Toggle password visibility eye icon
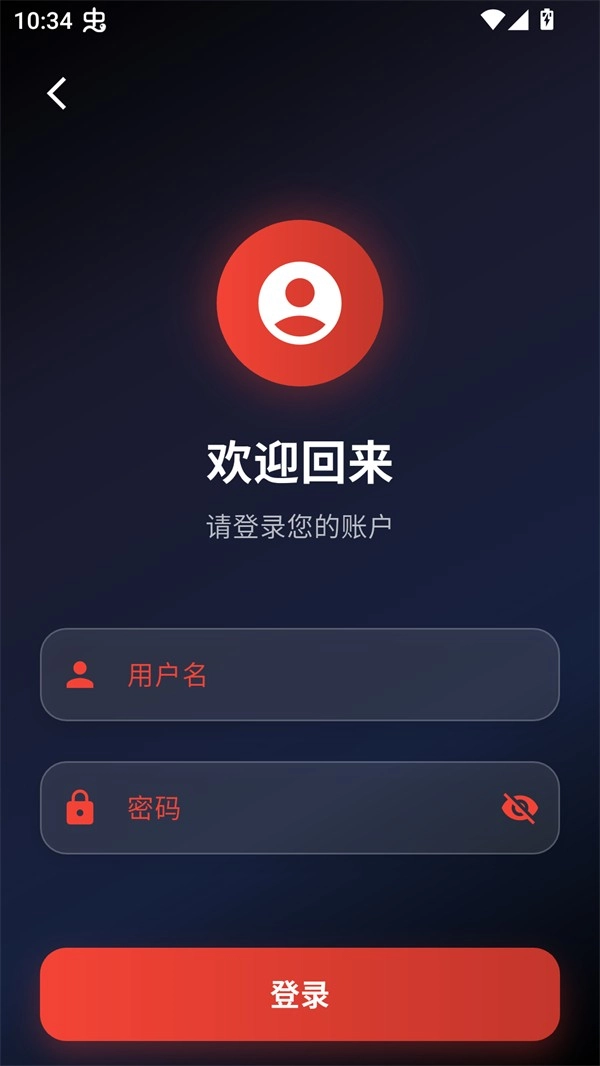Image resolution: width=600 pixels, height=1066 pixels. (519, 808)
